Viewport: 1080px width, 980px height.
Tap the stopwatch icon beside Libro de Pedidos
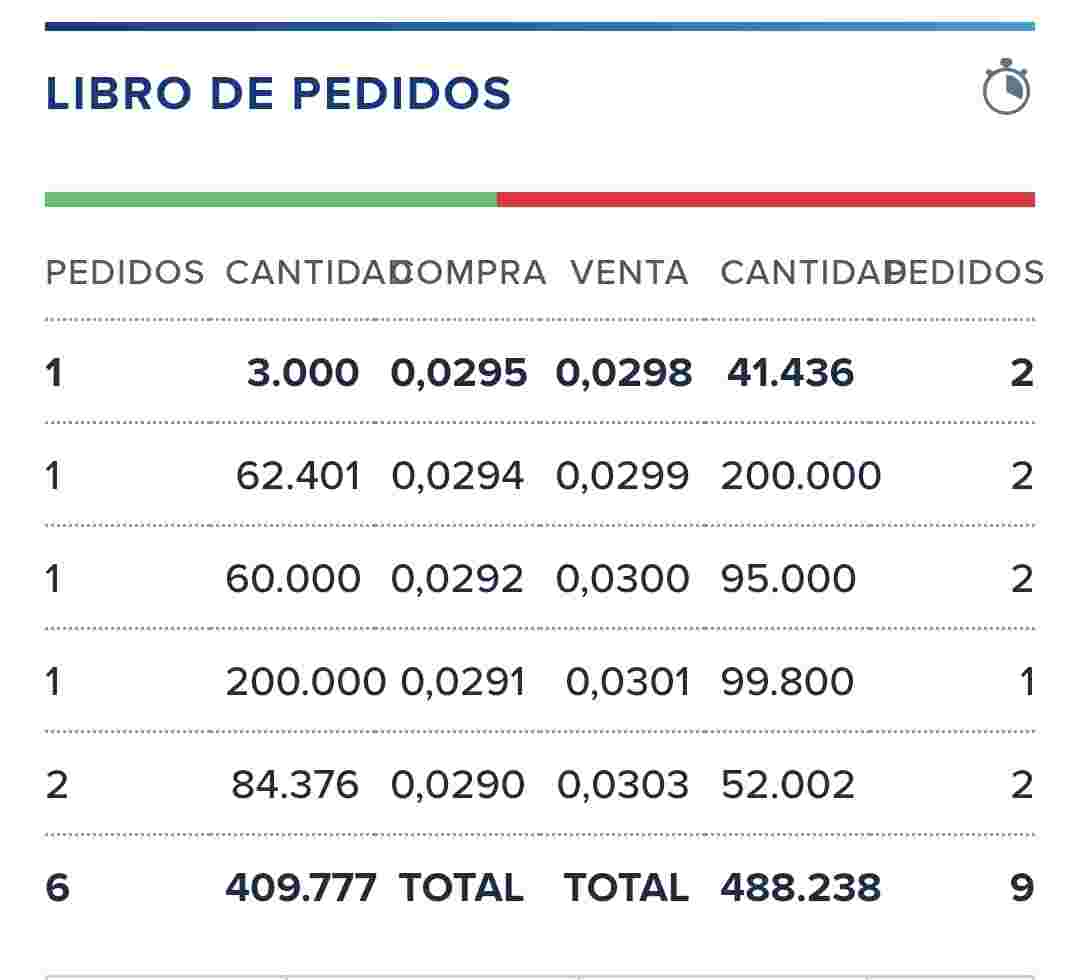(x=1006, y=87)
